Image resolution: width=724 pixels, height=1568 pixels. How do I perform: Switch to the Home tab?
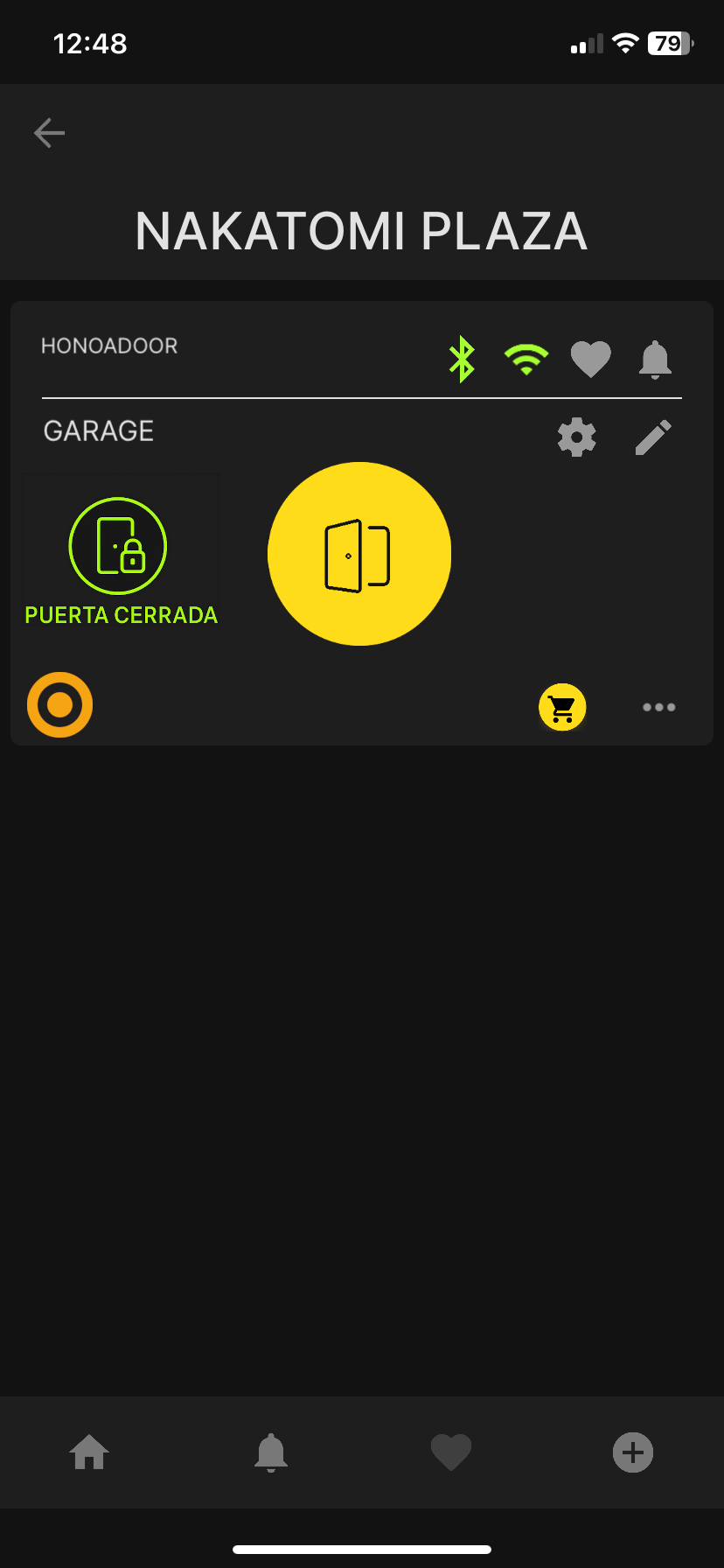89,1452
